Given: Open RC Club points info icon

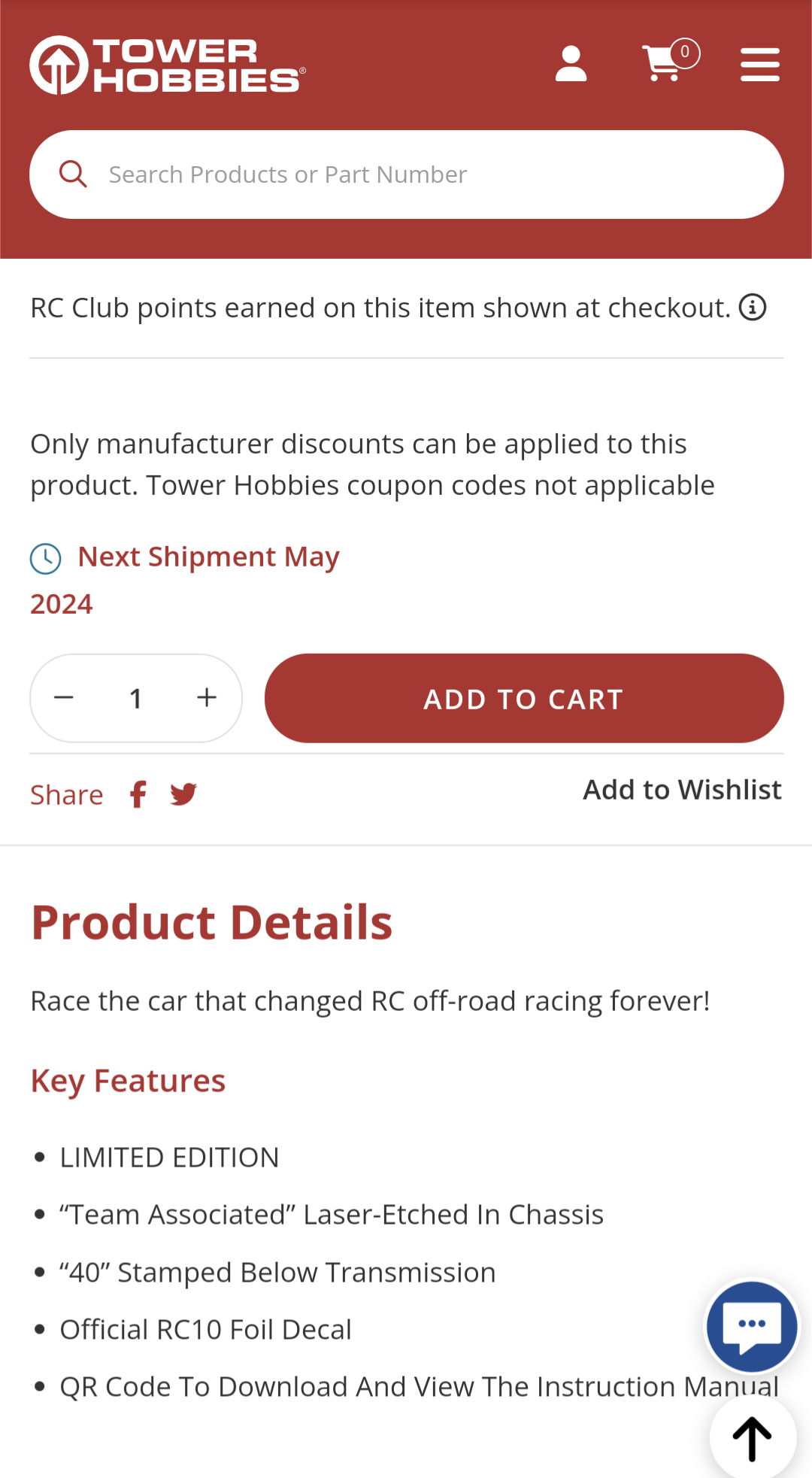Looking at the screenshot, I should pyautogui.click(x=753, y=307).
